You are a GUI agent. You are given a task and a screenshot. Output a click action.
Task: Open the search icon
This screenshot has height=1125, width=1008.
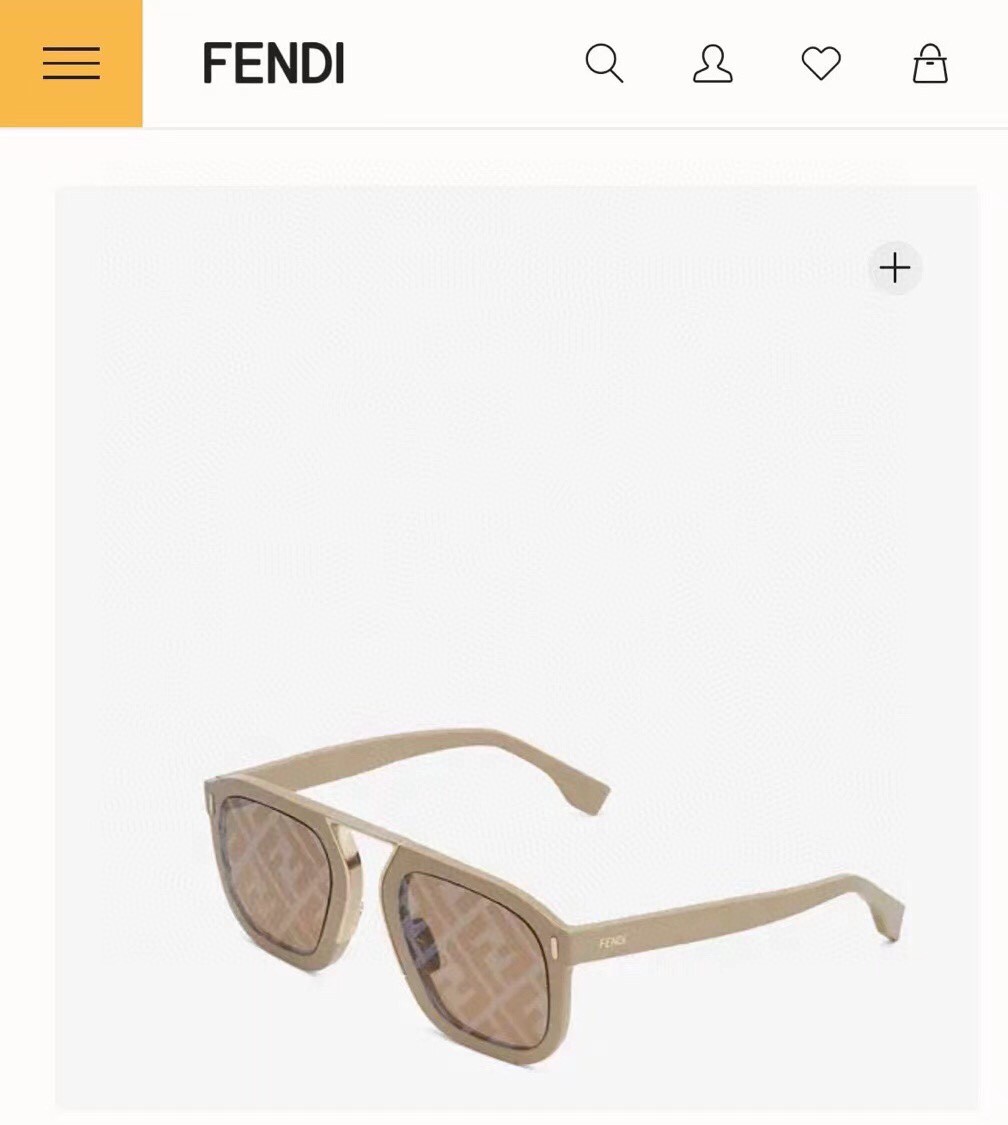coord(604,64)
